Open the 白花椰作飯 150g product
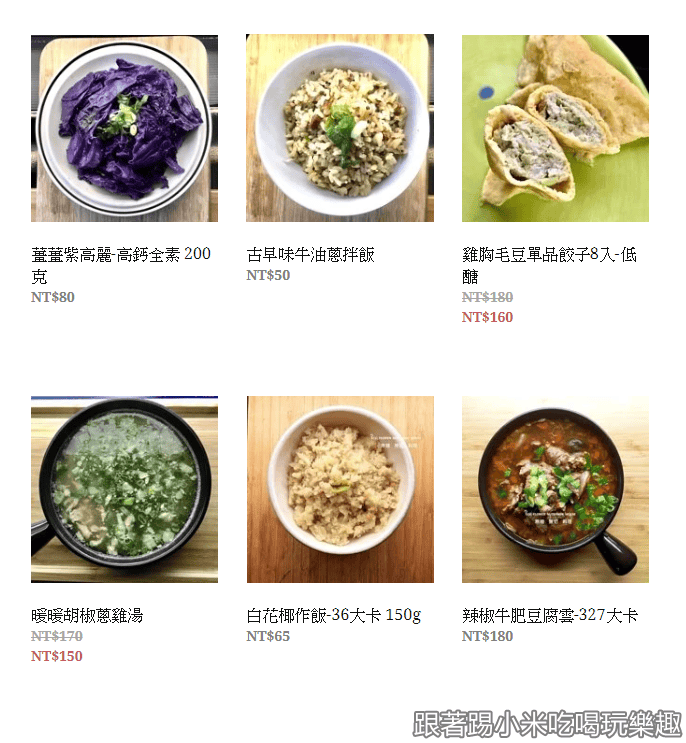Screen dimensions: 686x743 click(x=340, y=489)
